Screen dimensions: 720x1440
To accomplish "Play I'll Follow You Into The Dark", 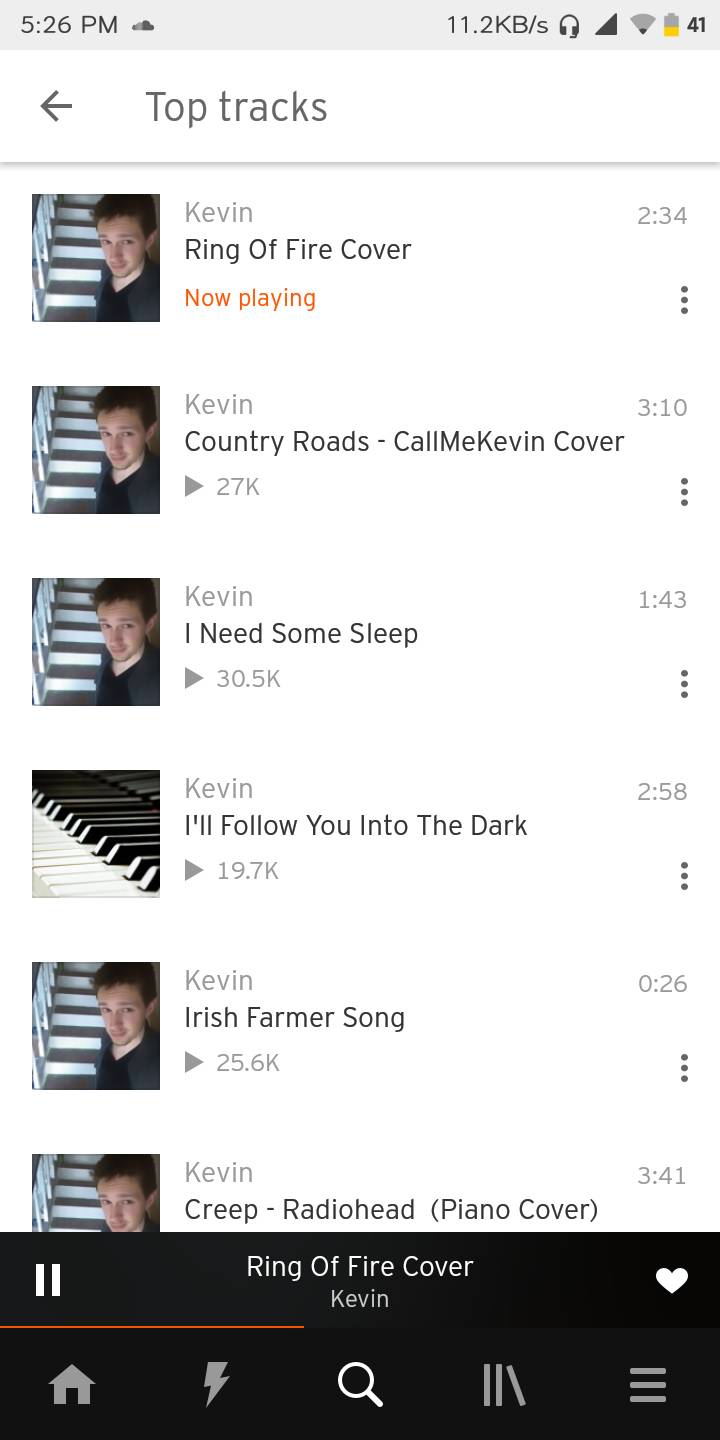I will (355, 826).
